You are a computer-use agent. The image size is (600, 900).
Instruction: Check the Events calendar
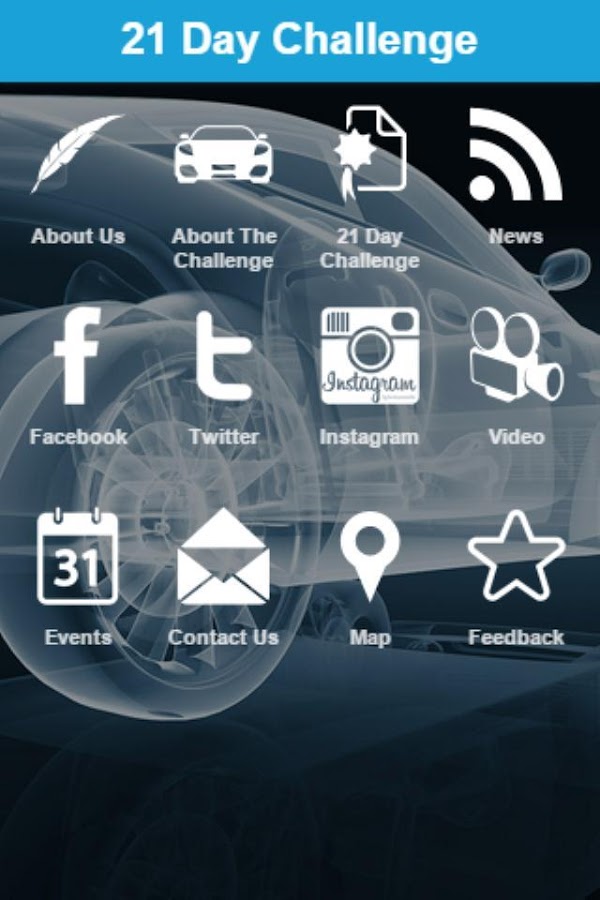tap(78, 557)
